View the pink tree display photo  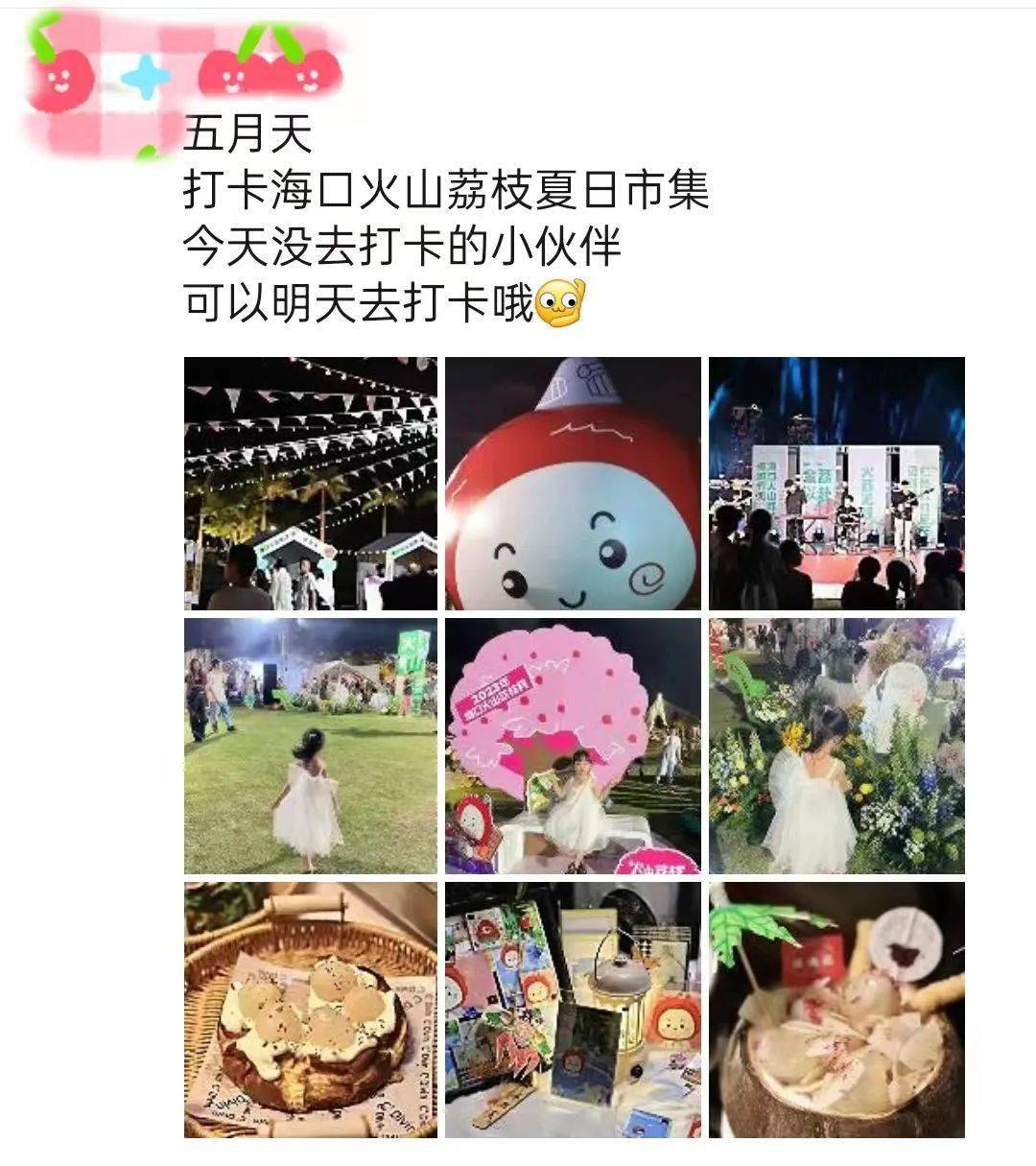click(573, 746)
